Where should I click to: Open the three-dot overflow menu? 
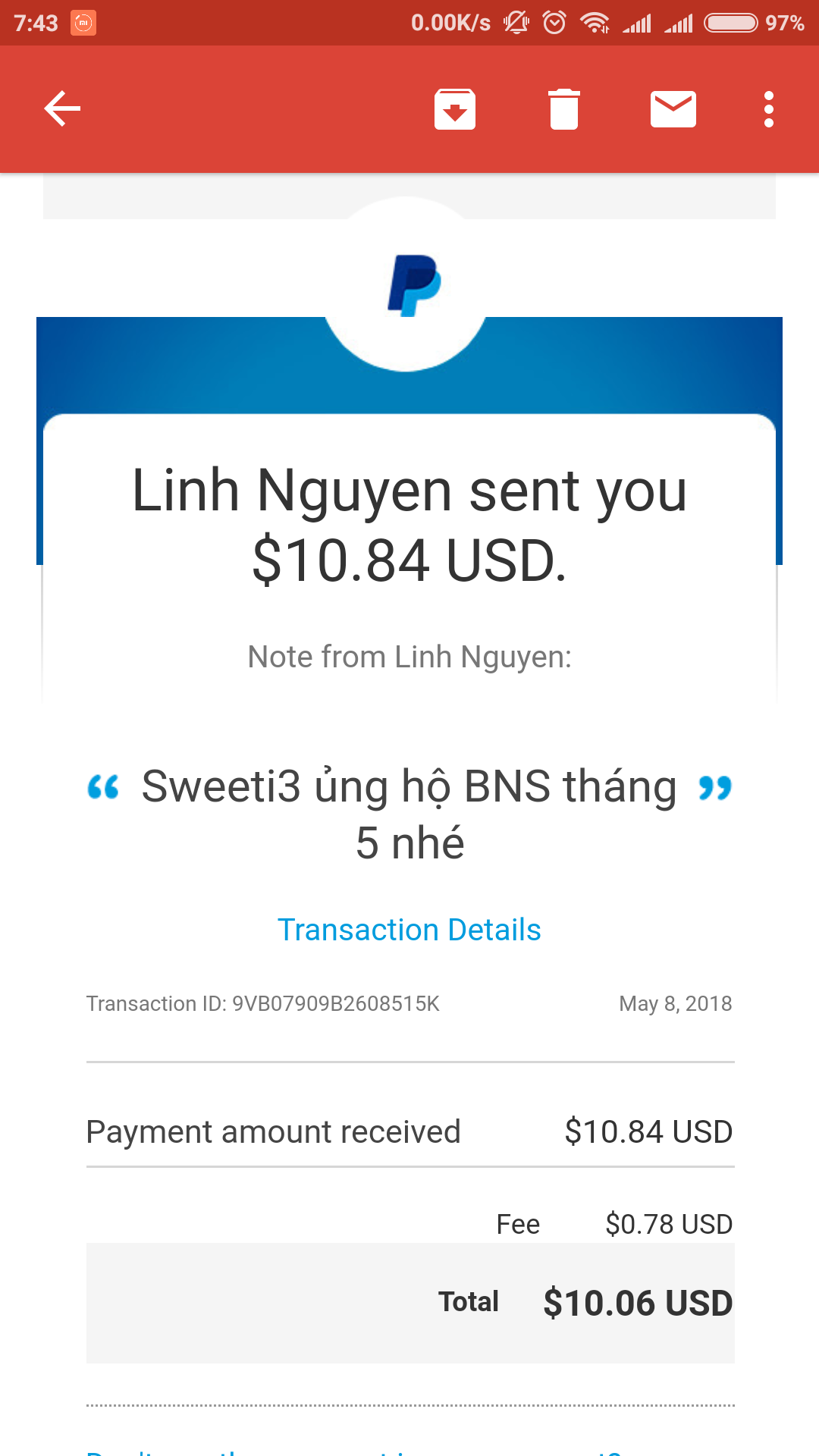pyautogui.click(x=768, y=108)
